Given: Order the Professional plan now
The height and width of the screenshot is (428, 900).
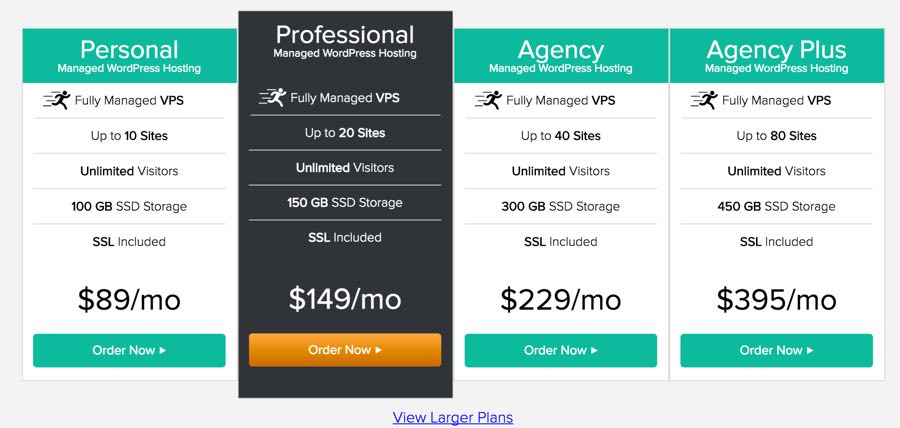Looking at the screenshot, I should 345,350.
